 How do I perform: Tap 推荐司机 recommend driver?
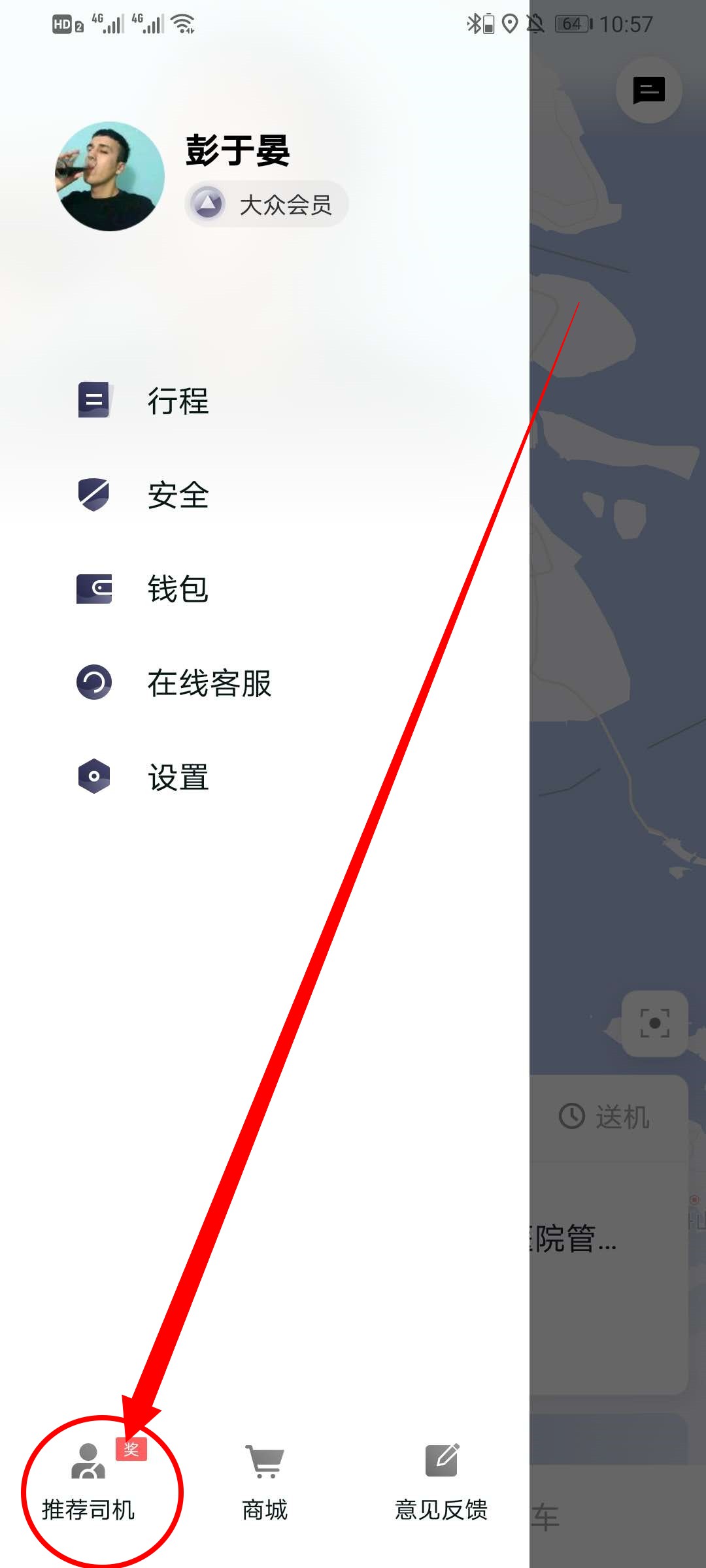(x=88, y=1483)
